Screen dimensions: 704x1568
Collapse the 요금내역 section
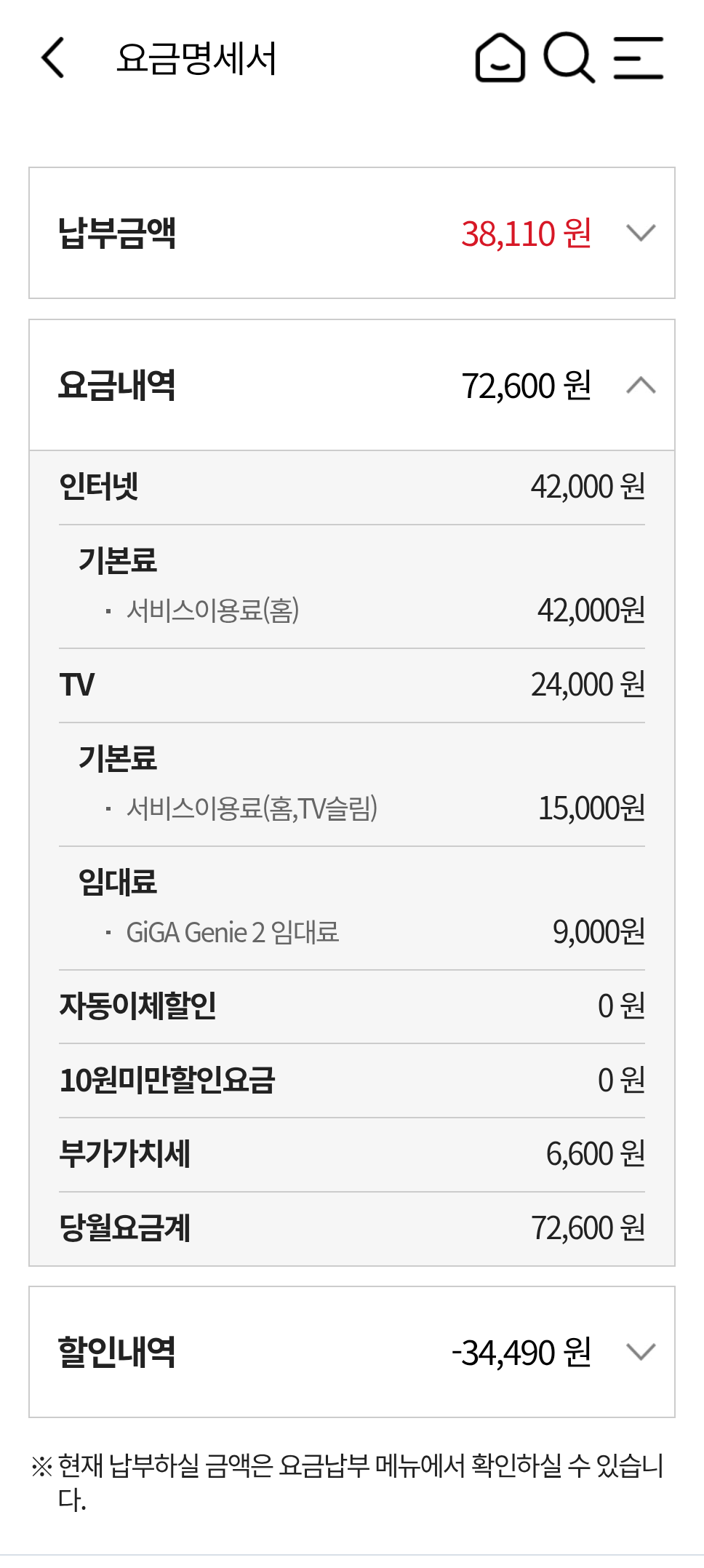point(640,385)
